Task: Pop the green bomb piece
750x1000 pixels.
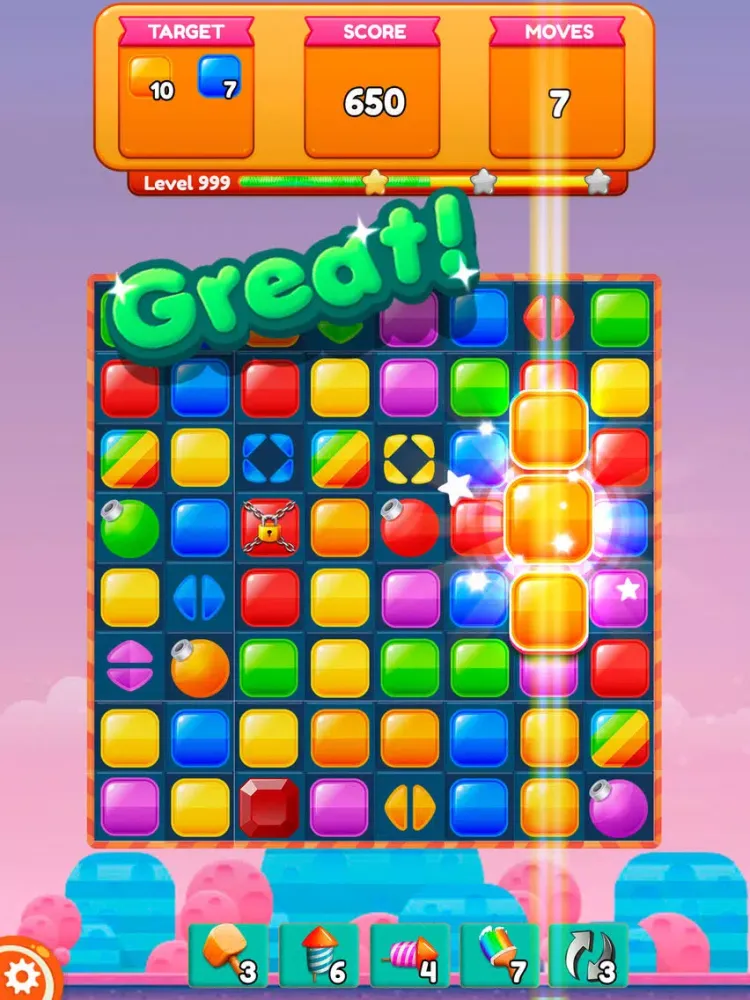Action: coord(130,527)
